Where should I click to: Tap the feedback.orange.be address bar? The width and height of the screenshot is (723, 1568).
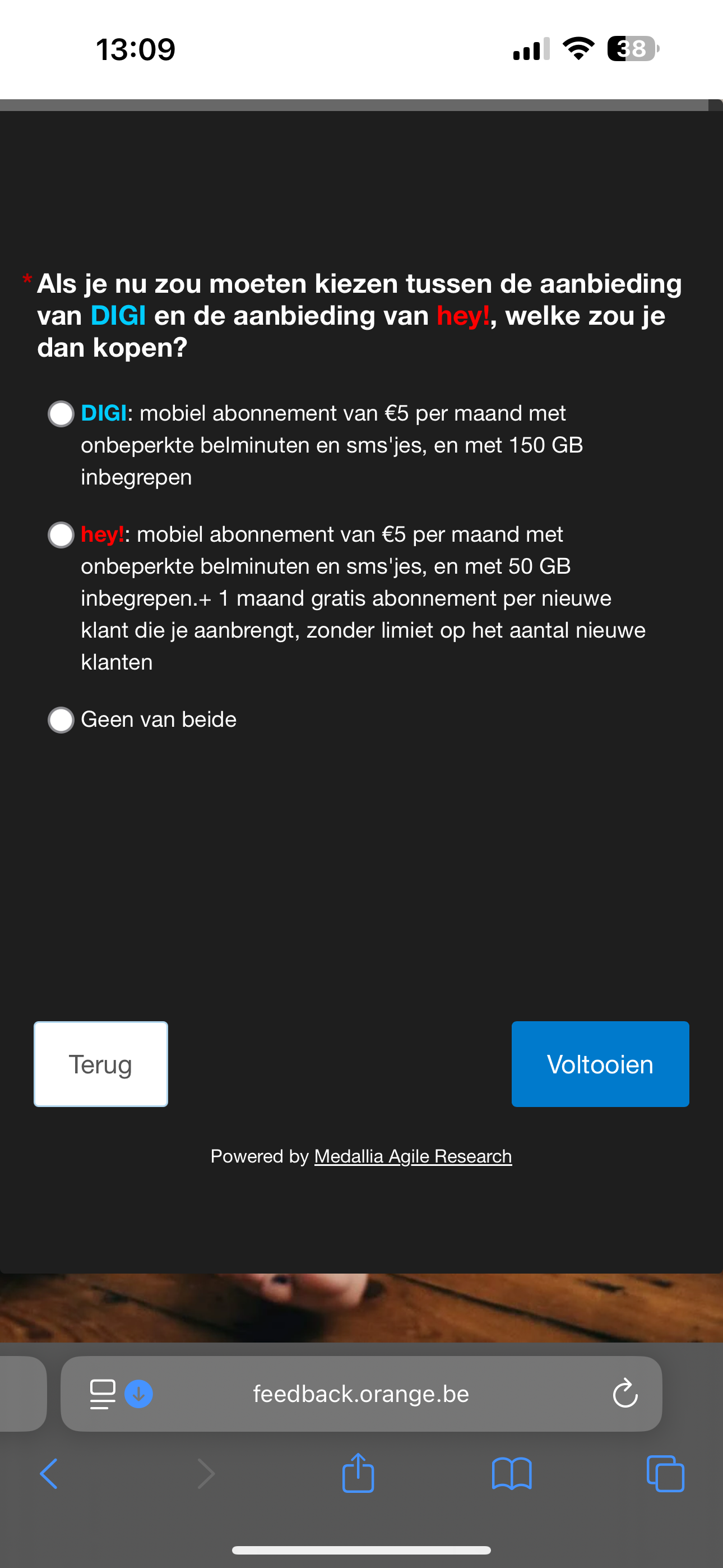coord(361,1394)
